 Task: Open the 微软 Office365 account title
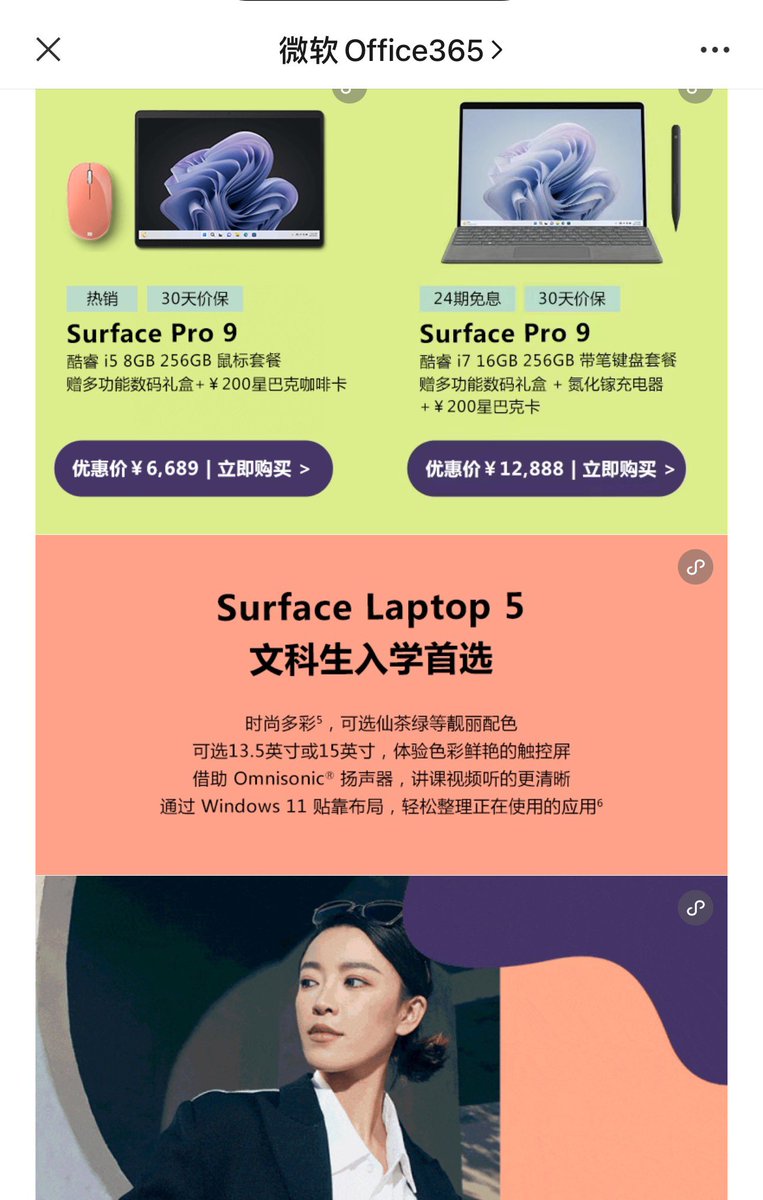click(390, 50)
